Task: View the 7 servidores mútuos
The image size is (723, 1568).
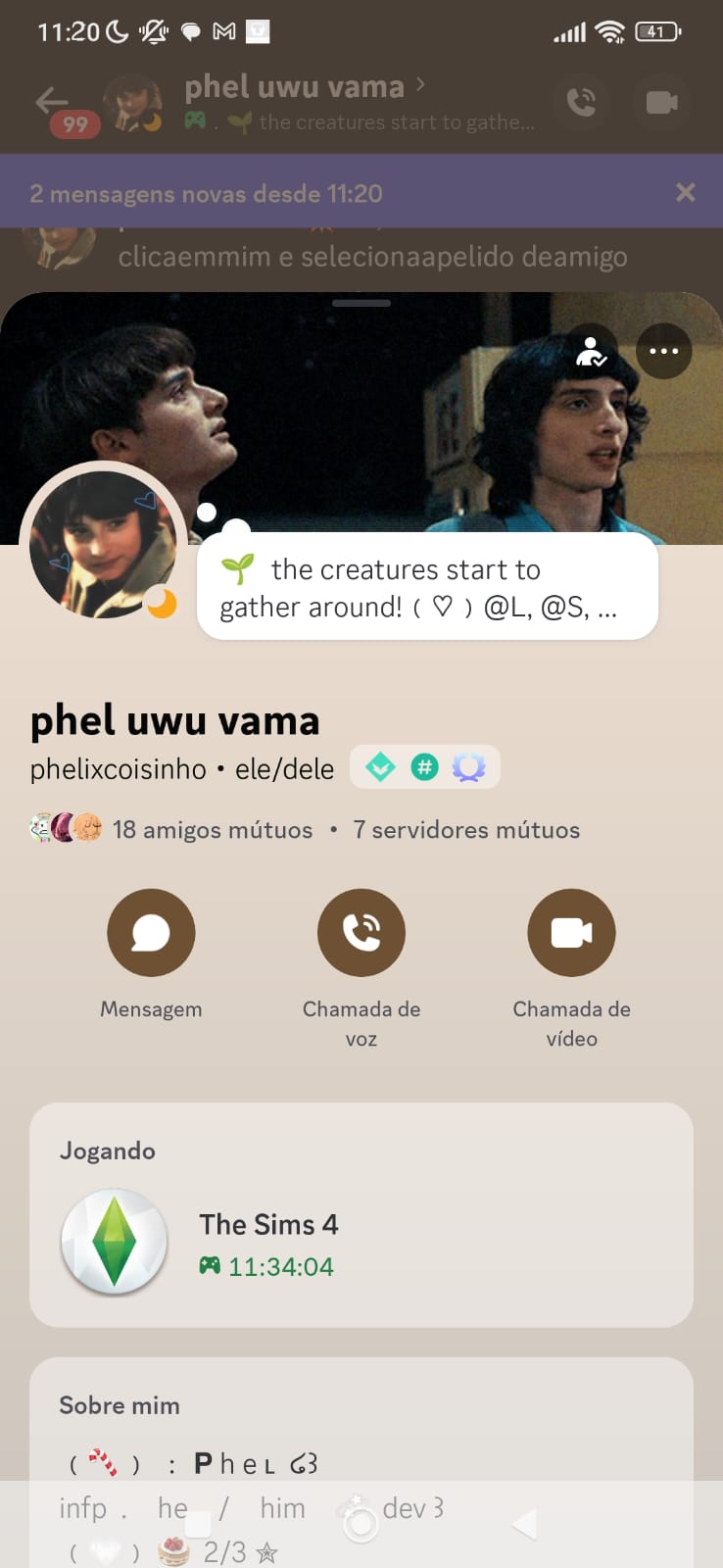Action: click(466, 830)
